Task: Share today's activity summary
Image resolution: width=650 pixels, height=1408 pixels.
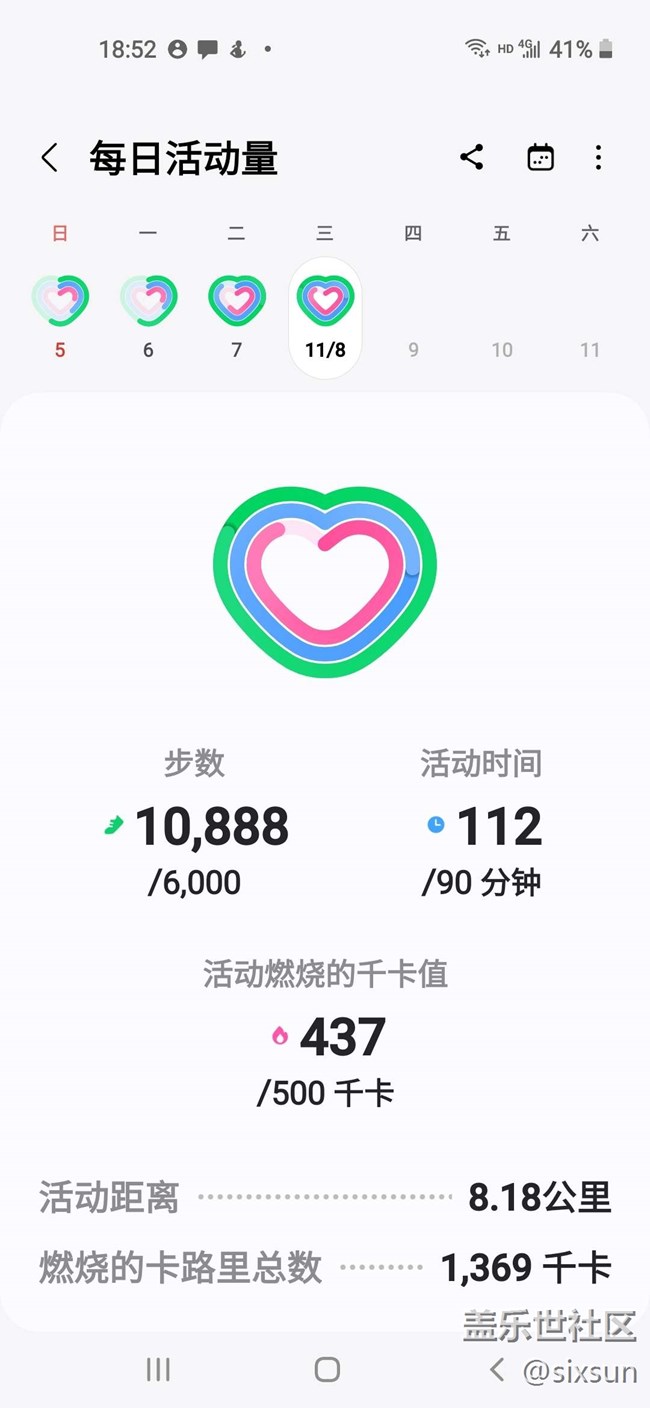Action: tap(472, 157)
